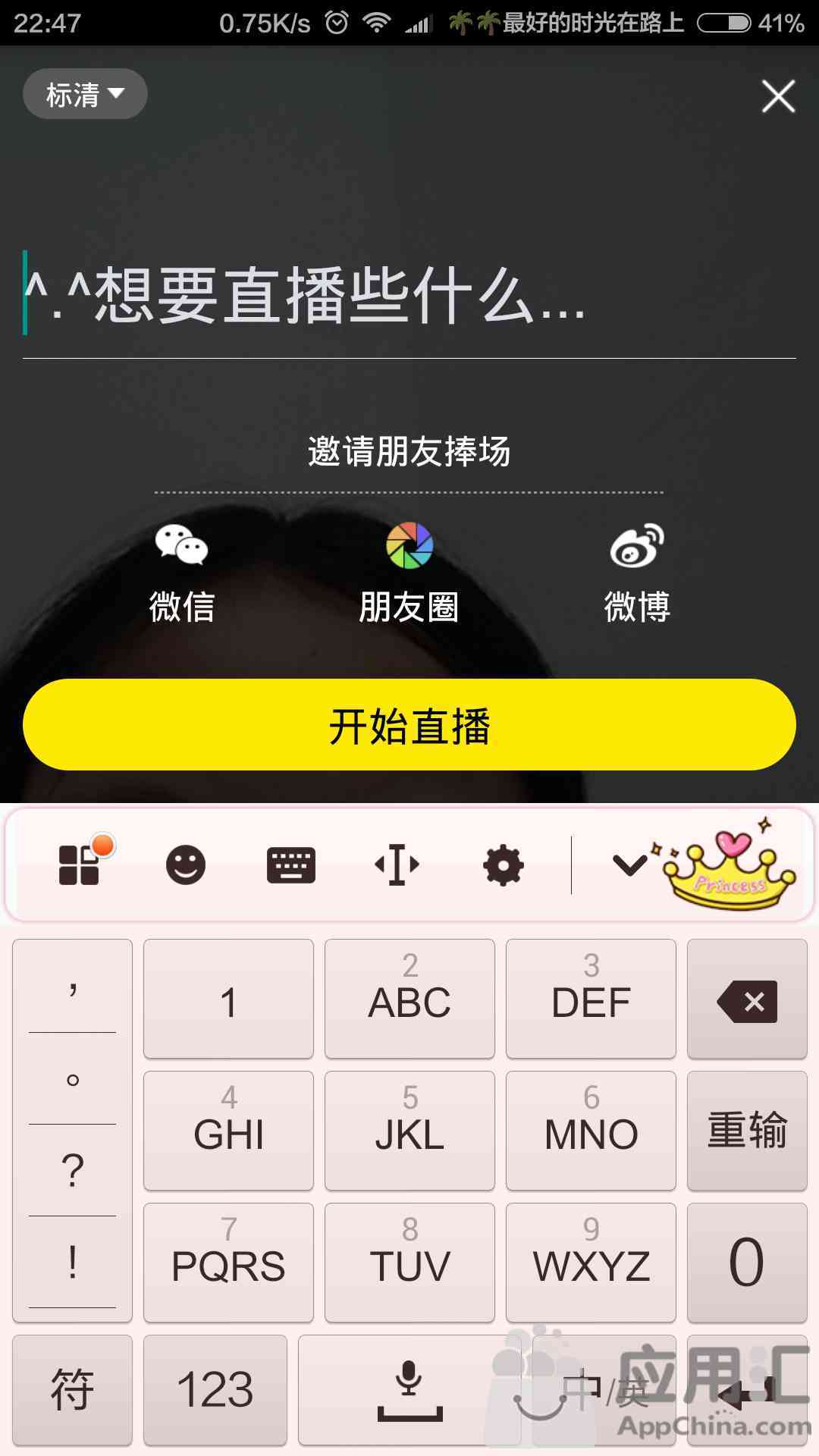Tap the 重输 re-enter key
Image resolution: width=819 pixels, height=1456 pixels.
[747, 1130]
